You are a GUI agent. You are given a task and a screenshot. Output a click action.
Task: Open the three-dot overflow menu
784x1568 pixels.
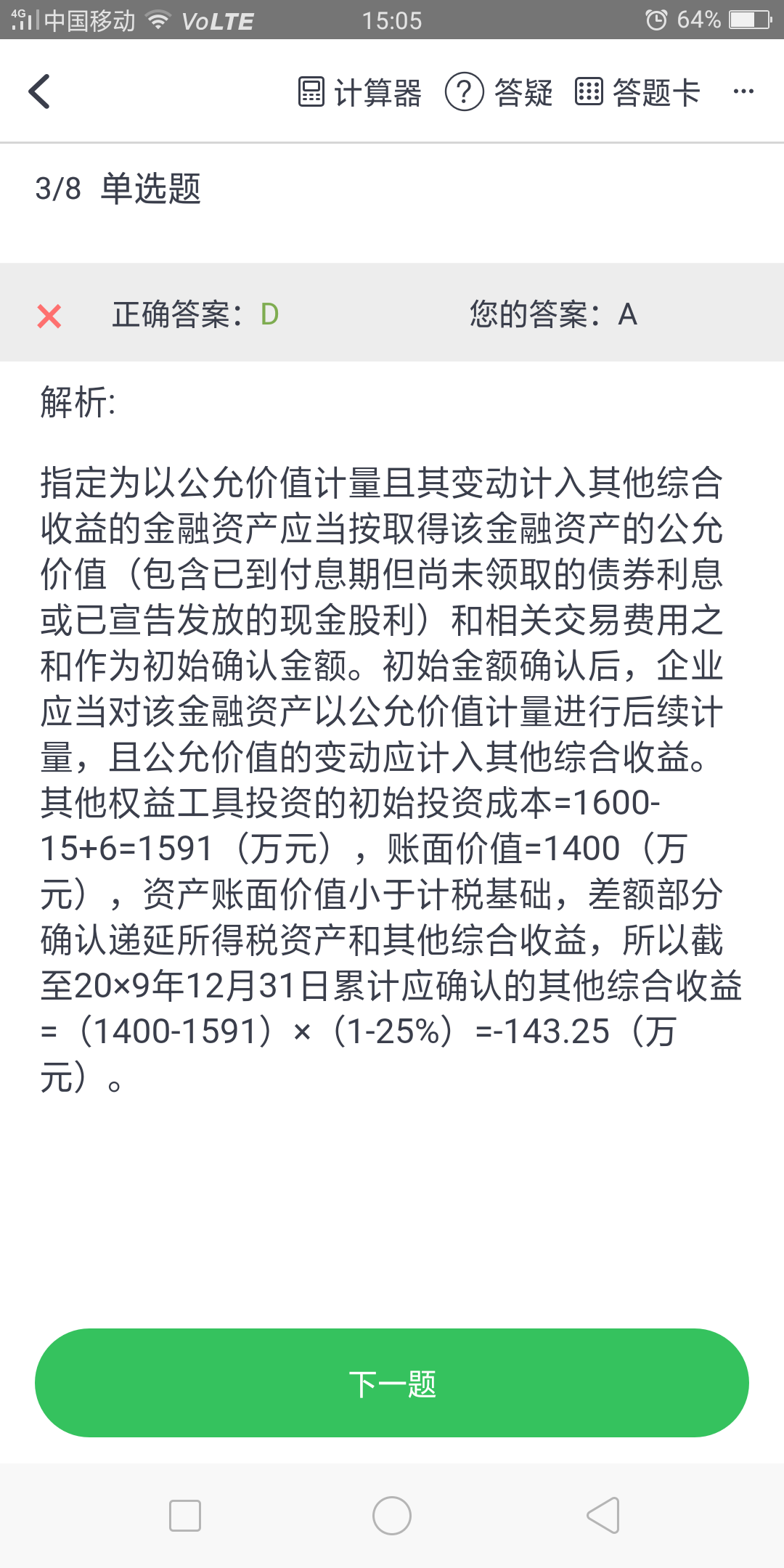pyautogui.click(x=743, y=91)
